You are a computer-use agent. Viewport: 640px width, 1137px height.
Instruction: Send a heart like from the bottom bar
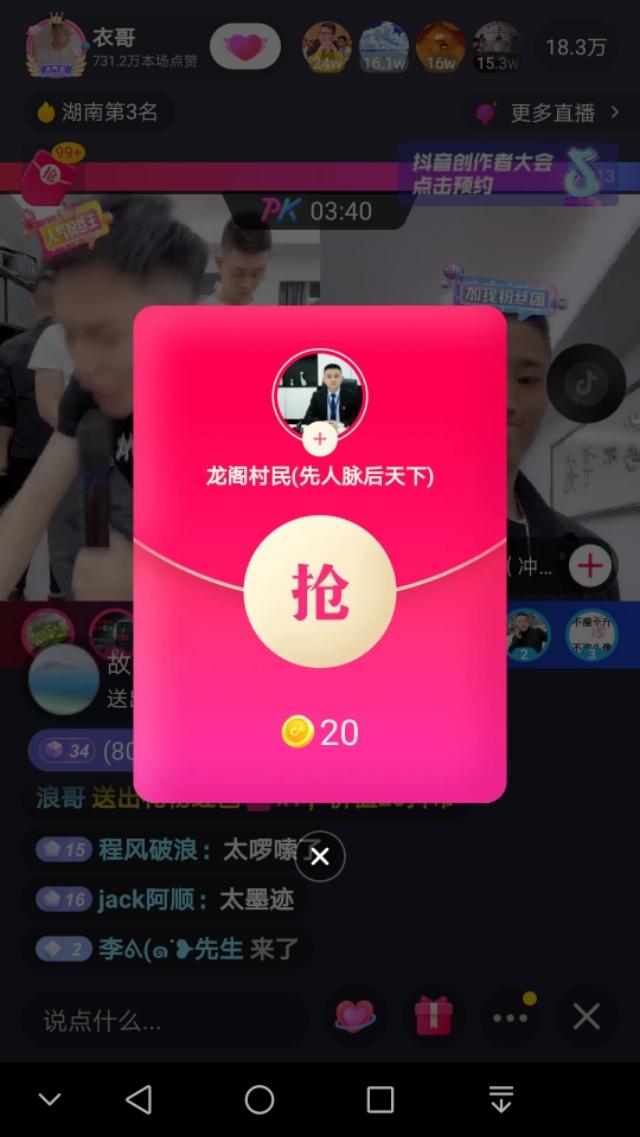[x=355, y=1018]
